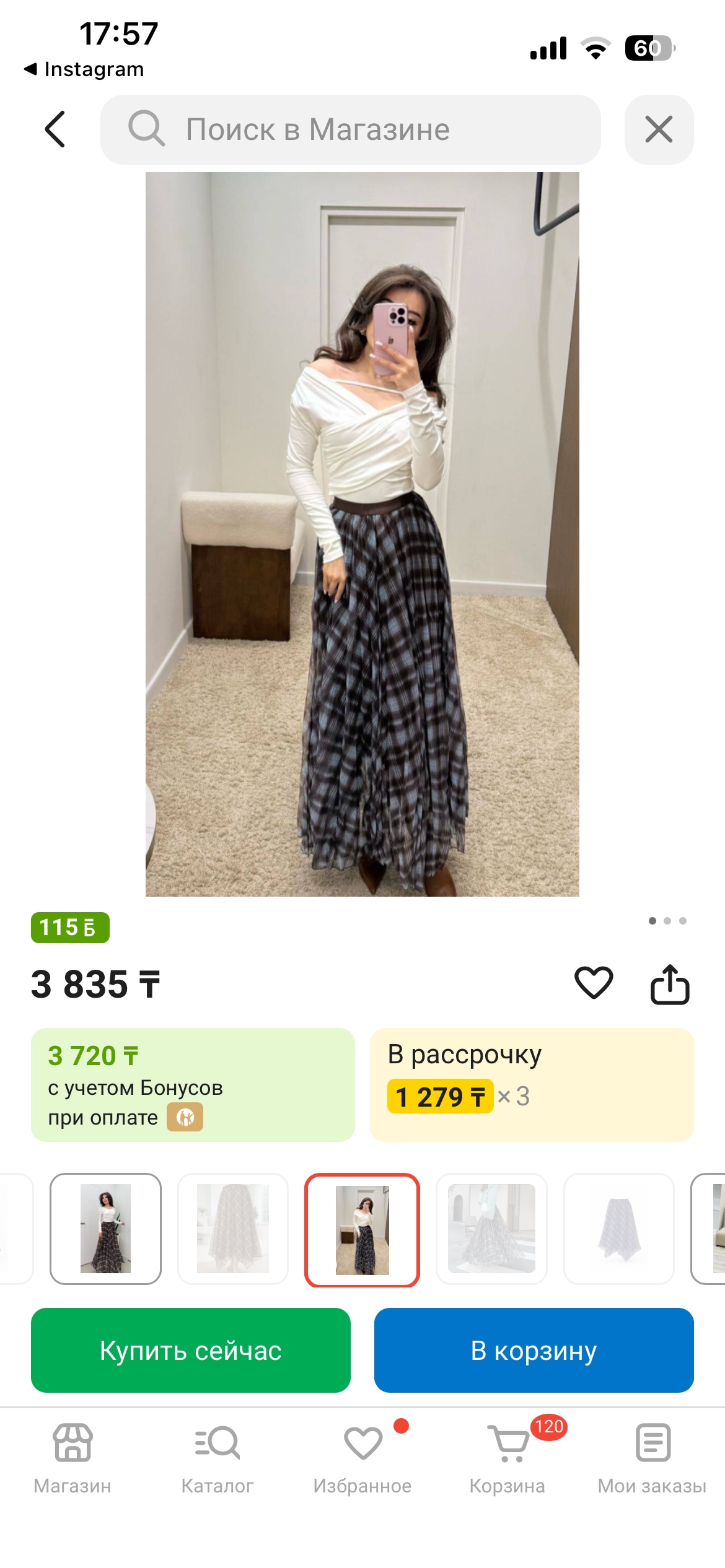Select the grey plaid skirt street photo variant
Screen dimensions: 725x1568
tap(491, 1229)
